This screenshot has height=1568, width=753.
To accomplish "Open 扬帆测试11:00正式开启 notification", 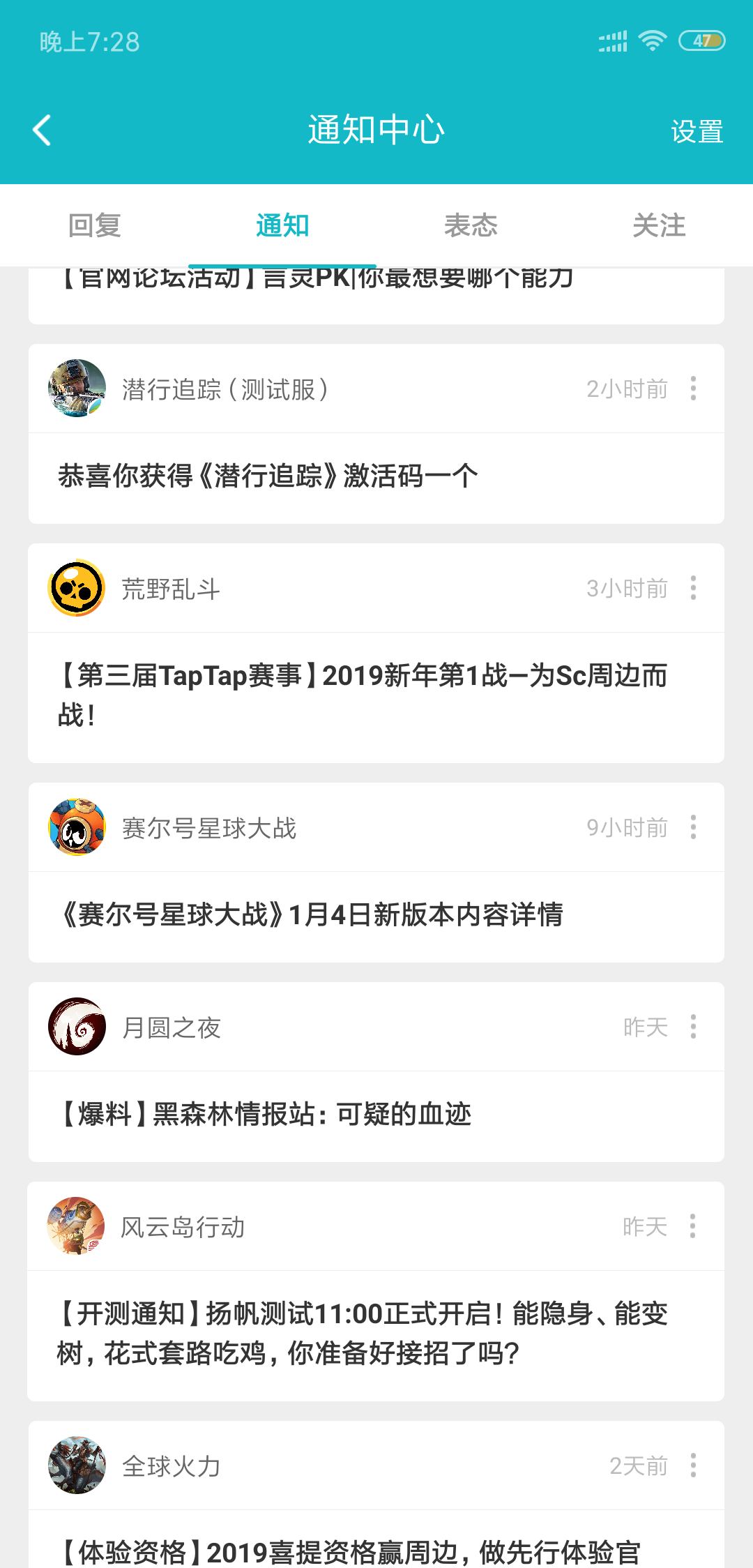I will (363, 1333).
